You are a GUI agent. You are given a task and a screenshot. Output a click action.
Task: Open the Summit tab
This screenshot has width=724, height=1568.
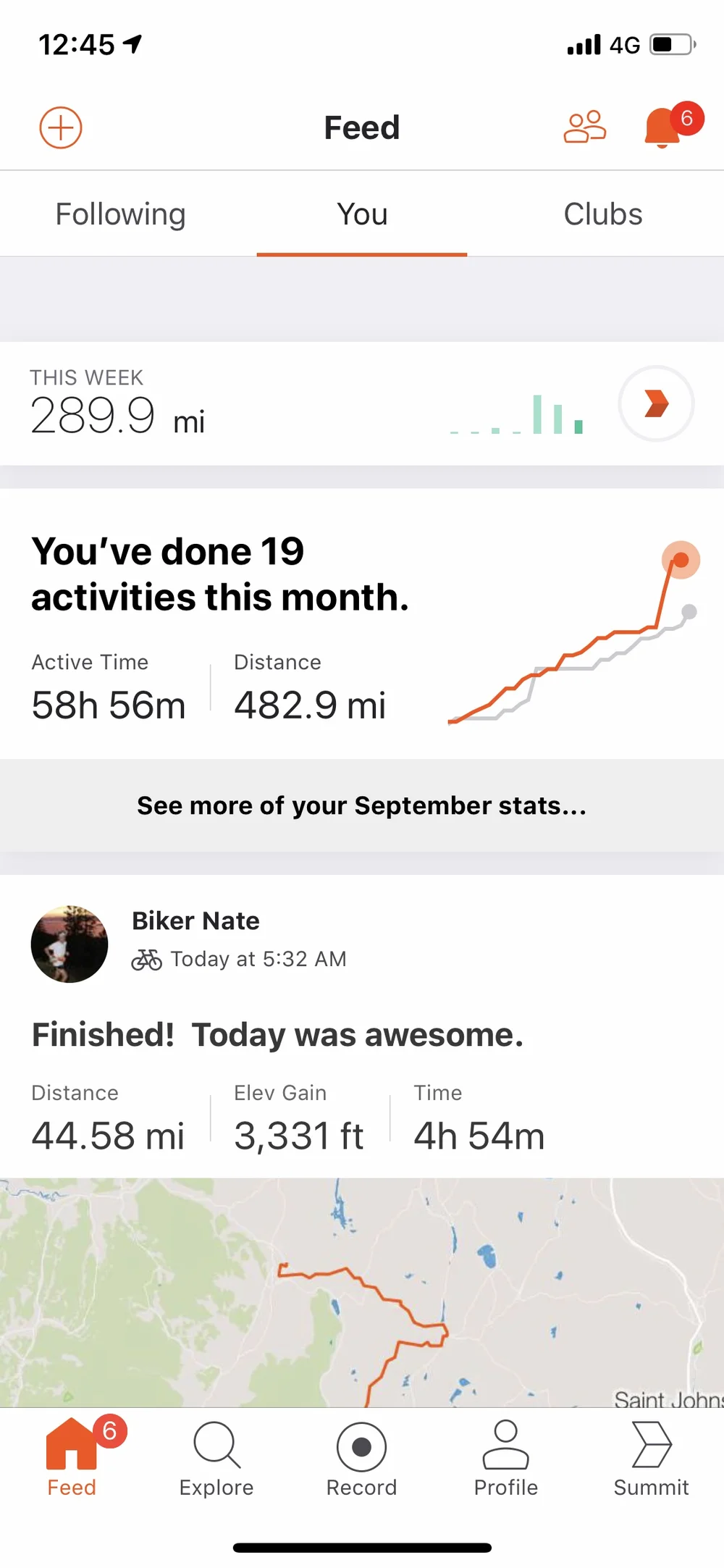point(651,1457)
